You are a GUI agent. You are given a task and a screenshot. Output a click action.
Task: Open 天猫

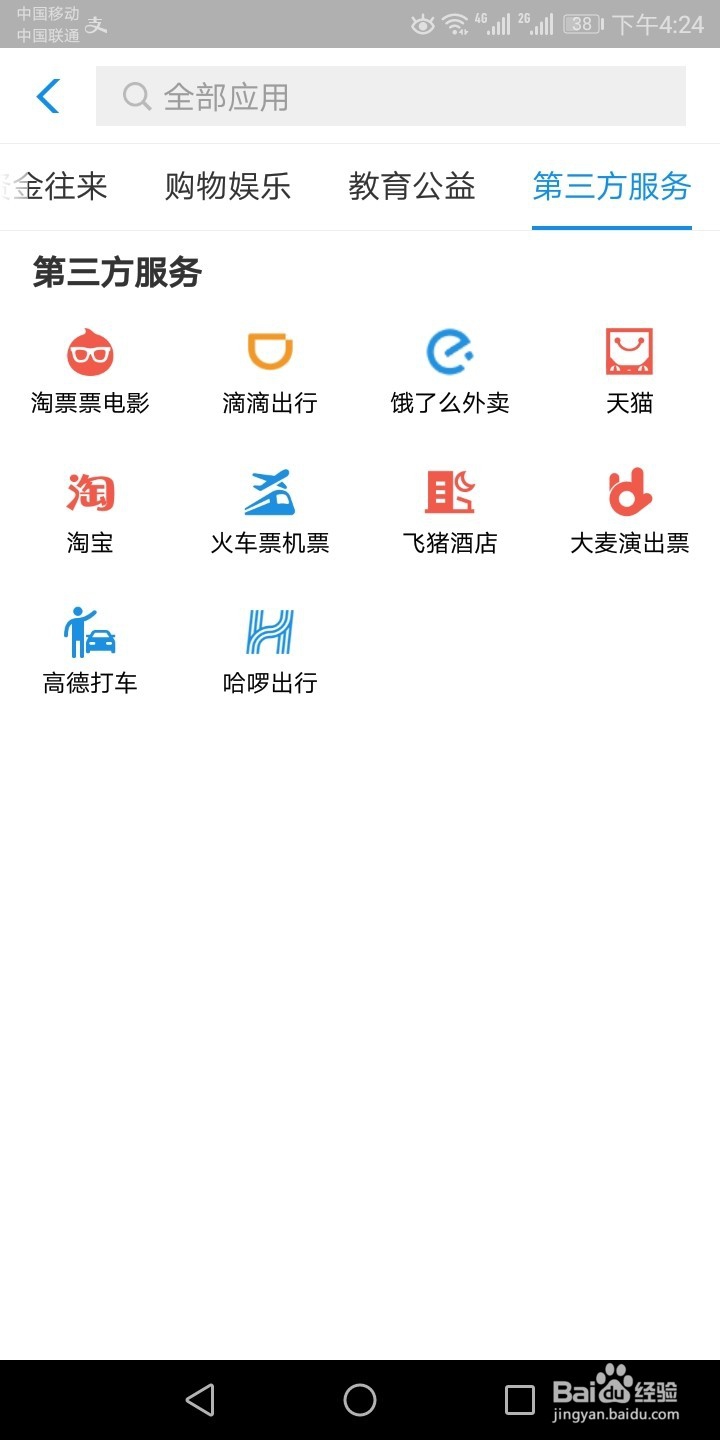630,371
